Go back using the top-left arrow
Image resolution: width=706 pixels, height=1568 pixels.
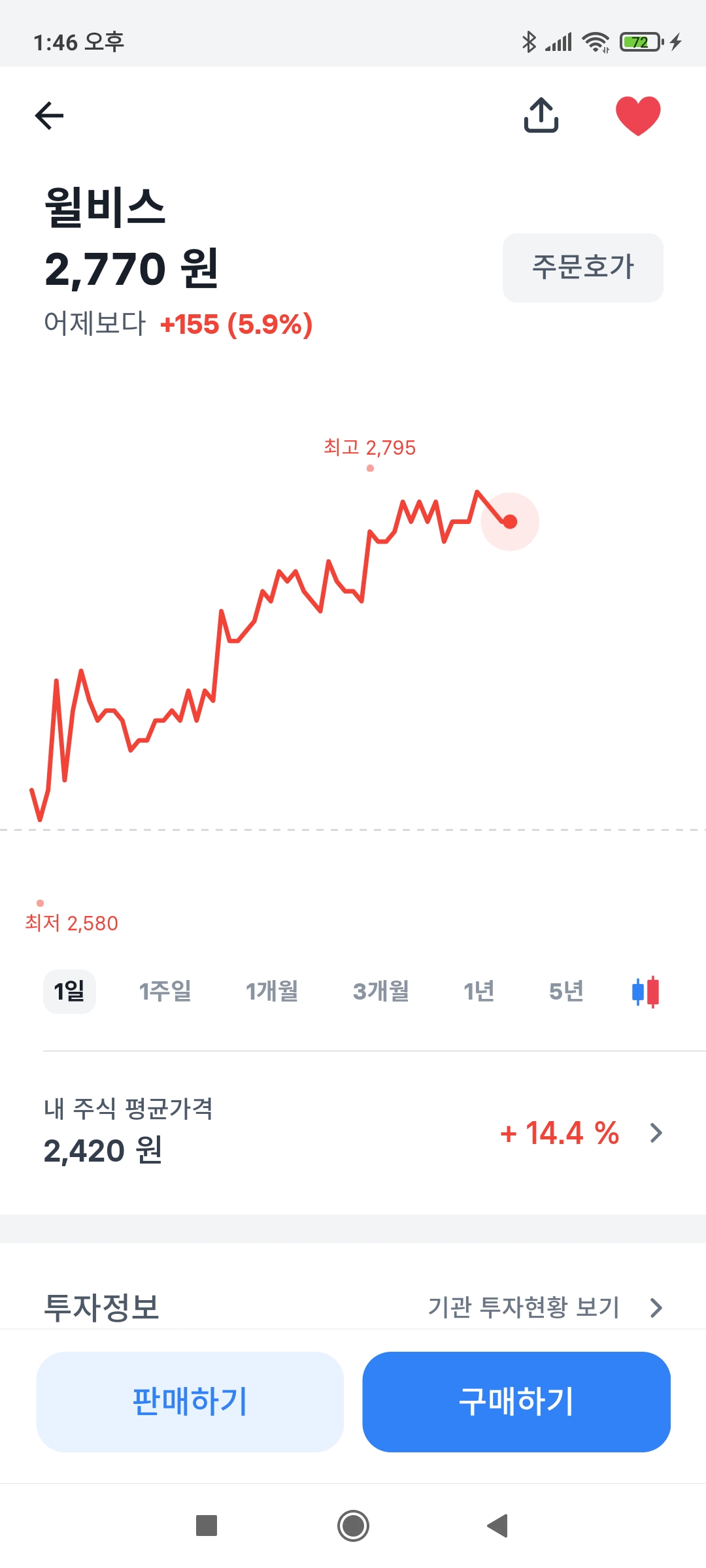click(x=49, y=116)
